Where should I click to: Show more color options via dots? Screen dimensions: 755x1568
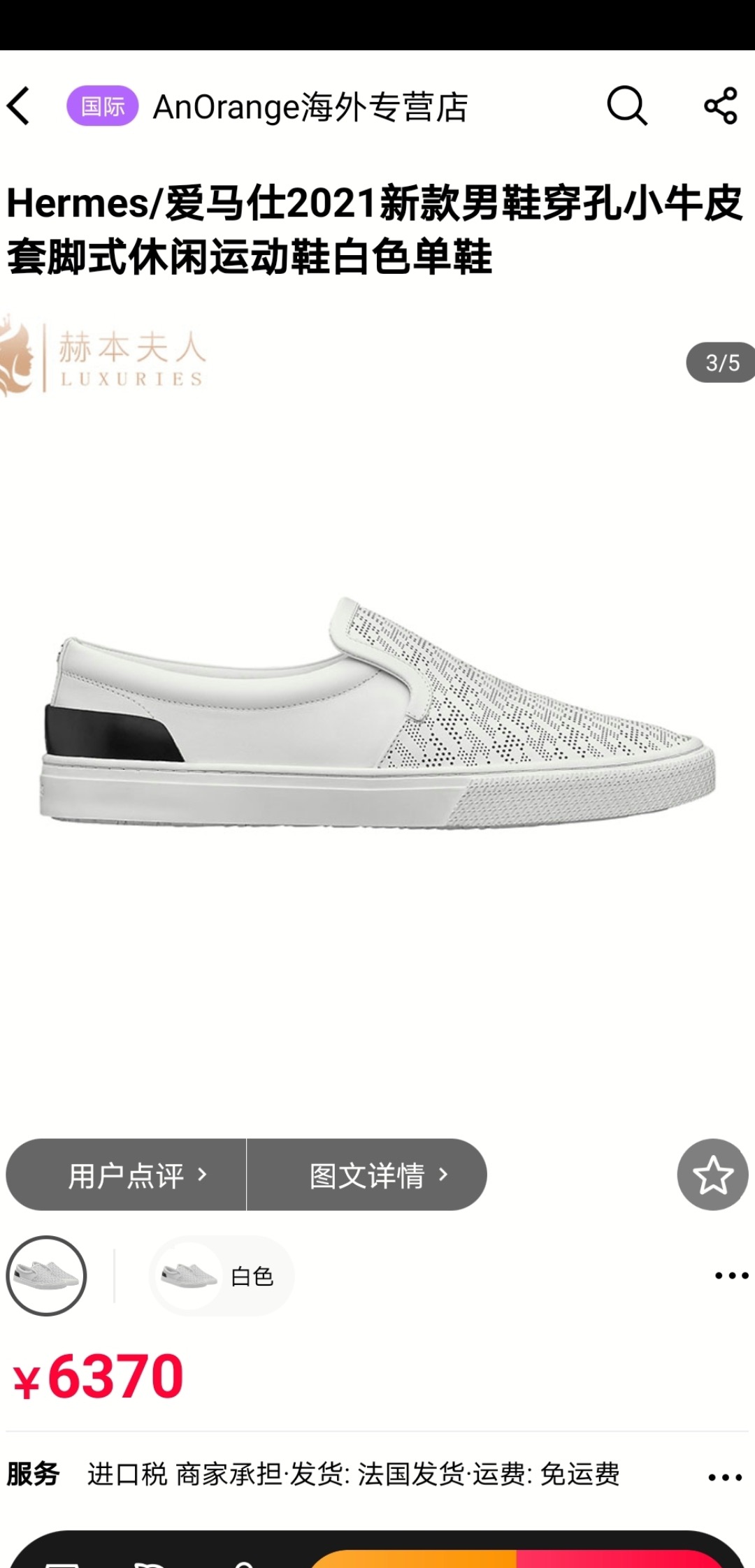731,1276
